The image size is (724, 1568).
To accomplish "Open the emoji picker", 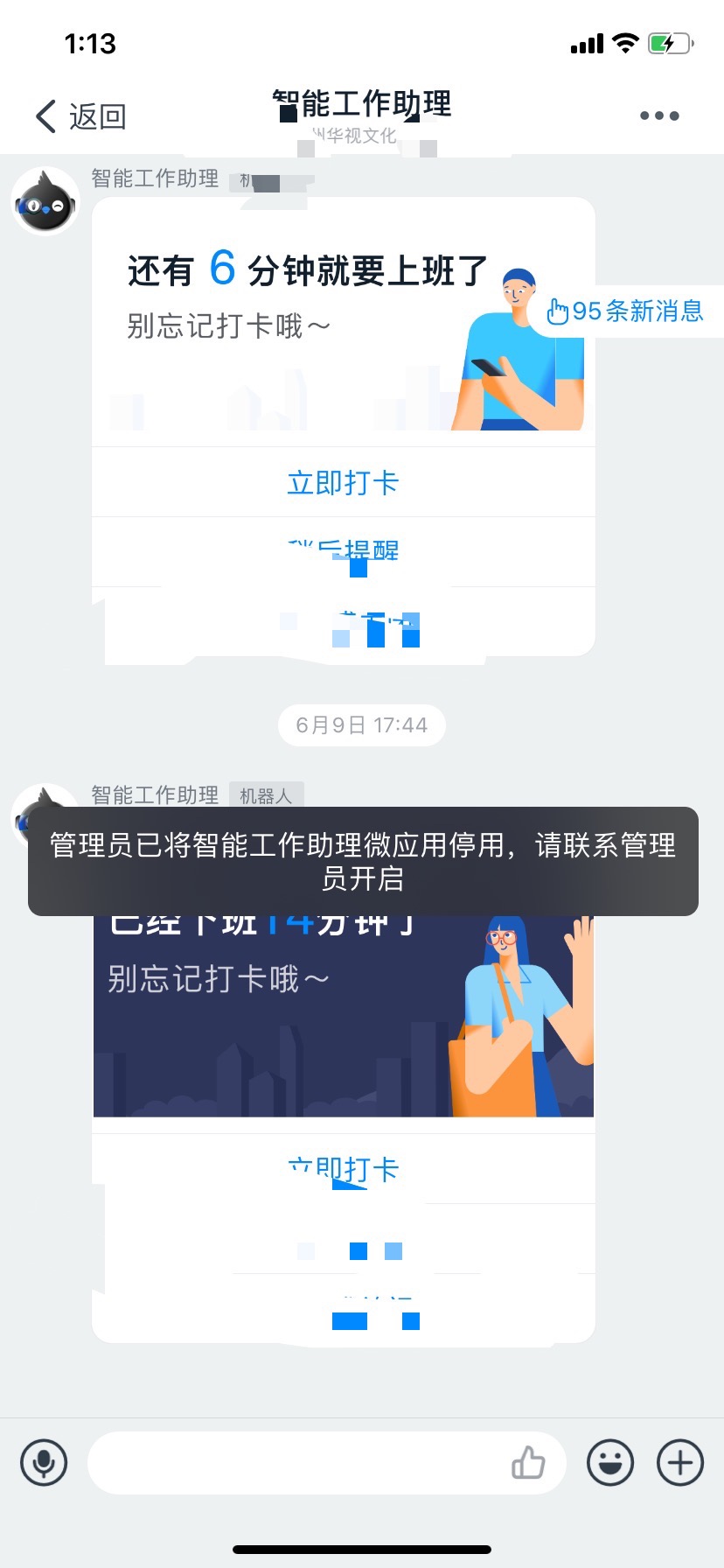I will coord(609,1462).
